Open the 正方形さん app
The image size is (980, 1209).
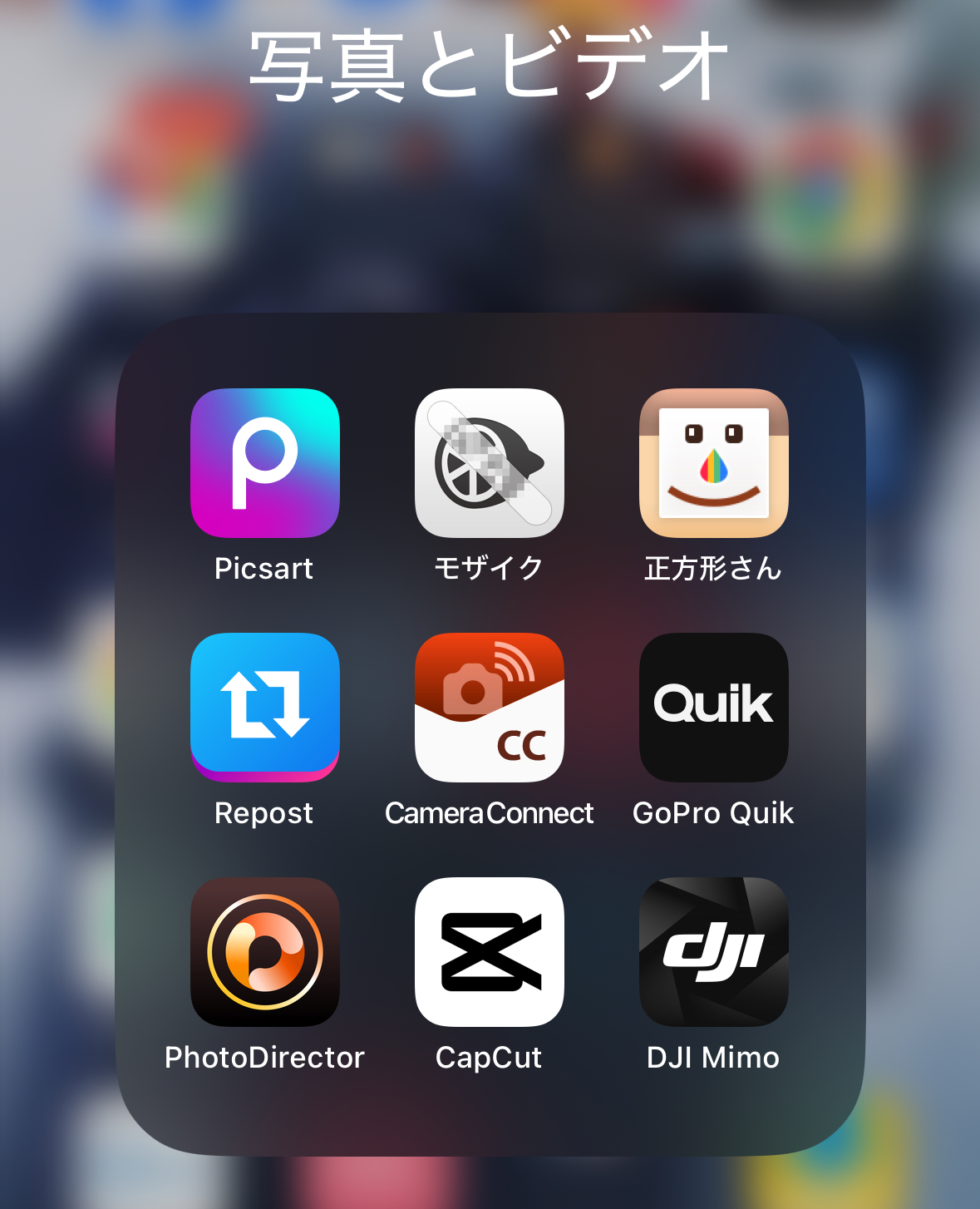[x=713, y=463]
